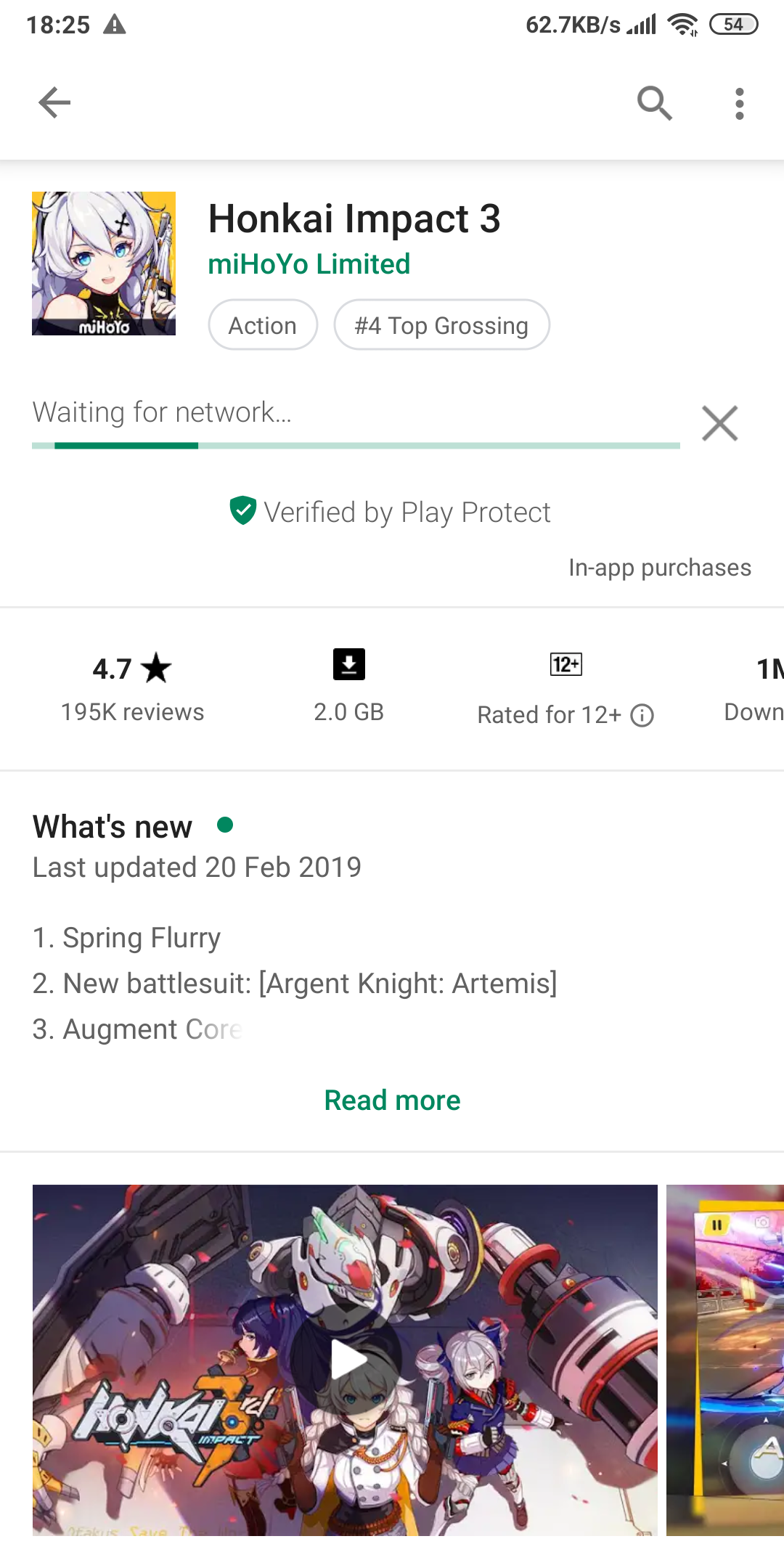Open the search magnifier icon
Viewport: 784px width, 1568px height.
[654, 103]
